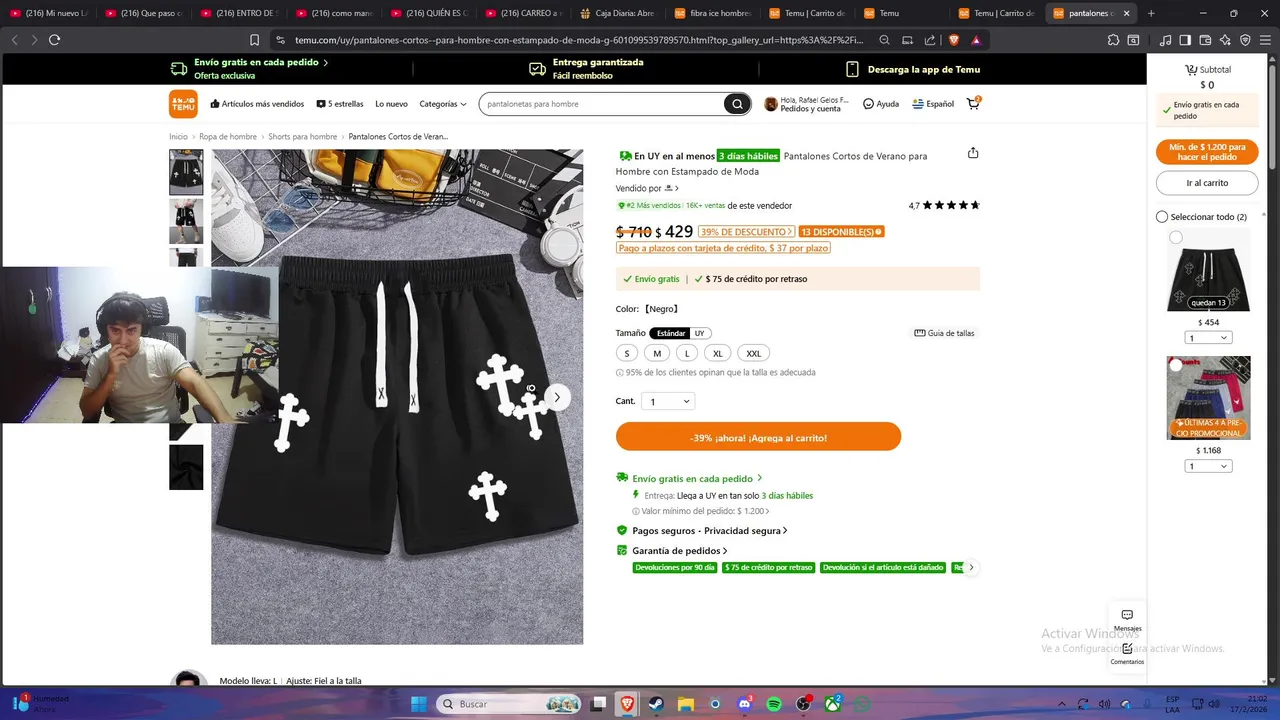Viewport: 1280px width, 720px height.
Task: Go to cart via Ir al carrito
Action: pos(1207,183)
